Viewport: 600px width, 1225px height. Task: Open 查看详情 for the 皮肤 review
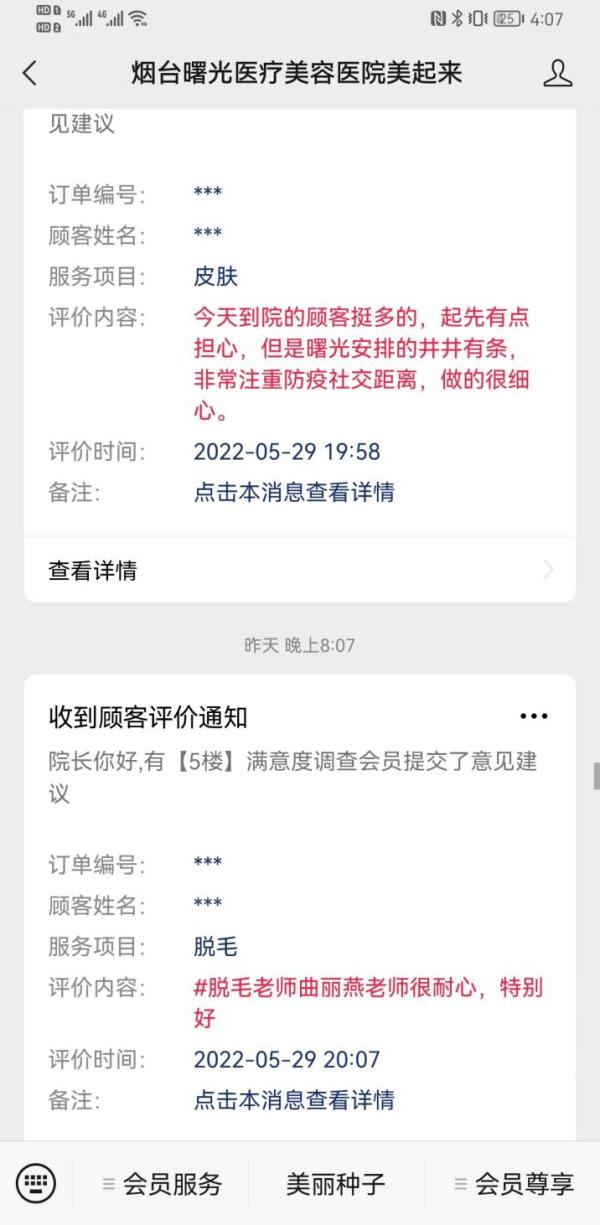(300, 570)
